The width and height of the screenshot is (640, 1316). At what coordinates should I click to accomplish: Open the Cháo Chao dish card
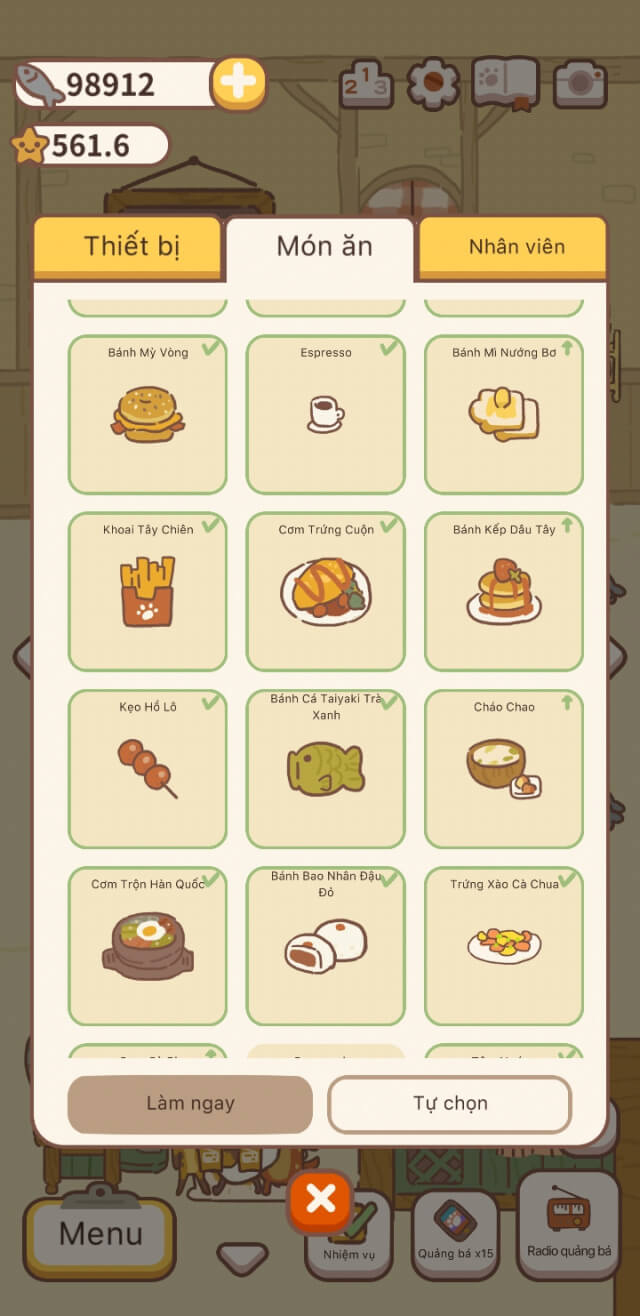click(503, 768)
